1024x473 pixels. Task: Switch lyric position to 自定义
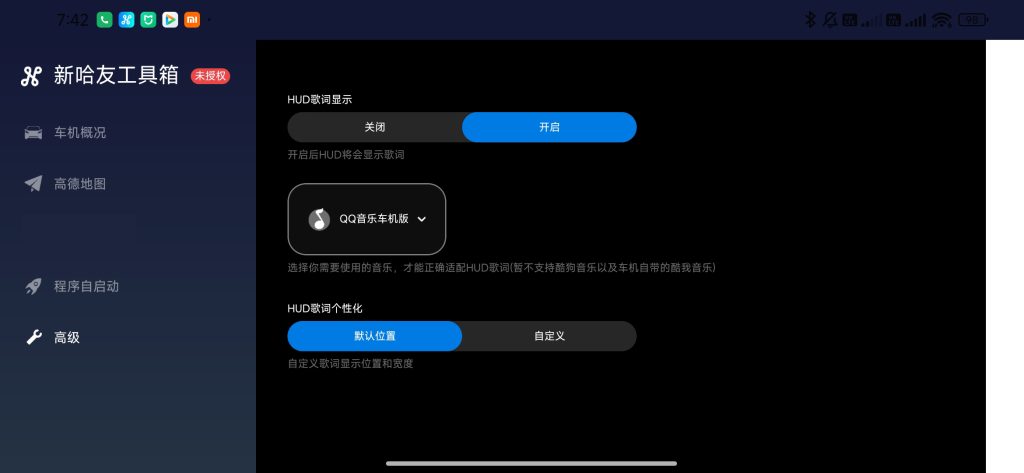549,336
